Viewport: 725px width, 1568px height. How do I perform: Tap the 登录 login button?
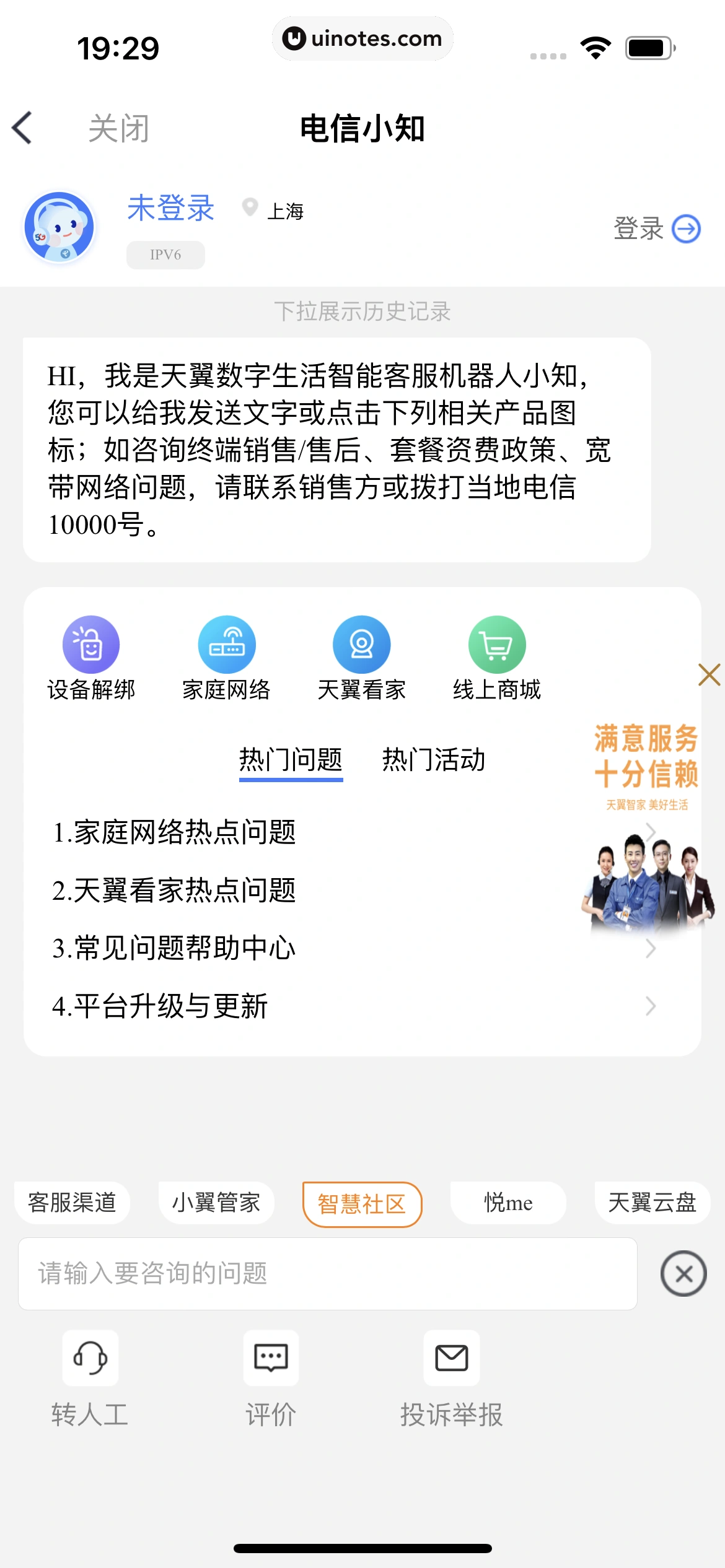point(657,229)
